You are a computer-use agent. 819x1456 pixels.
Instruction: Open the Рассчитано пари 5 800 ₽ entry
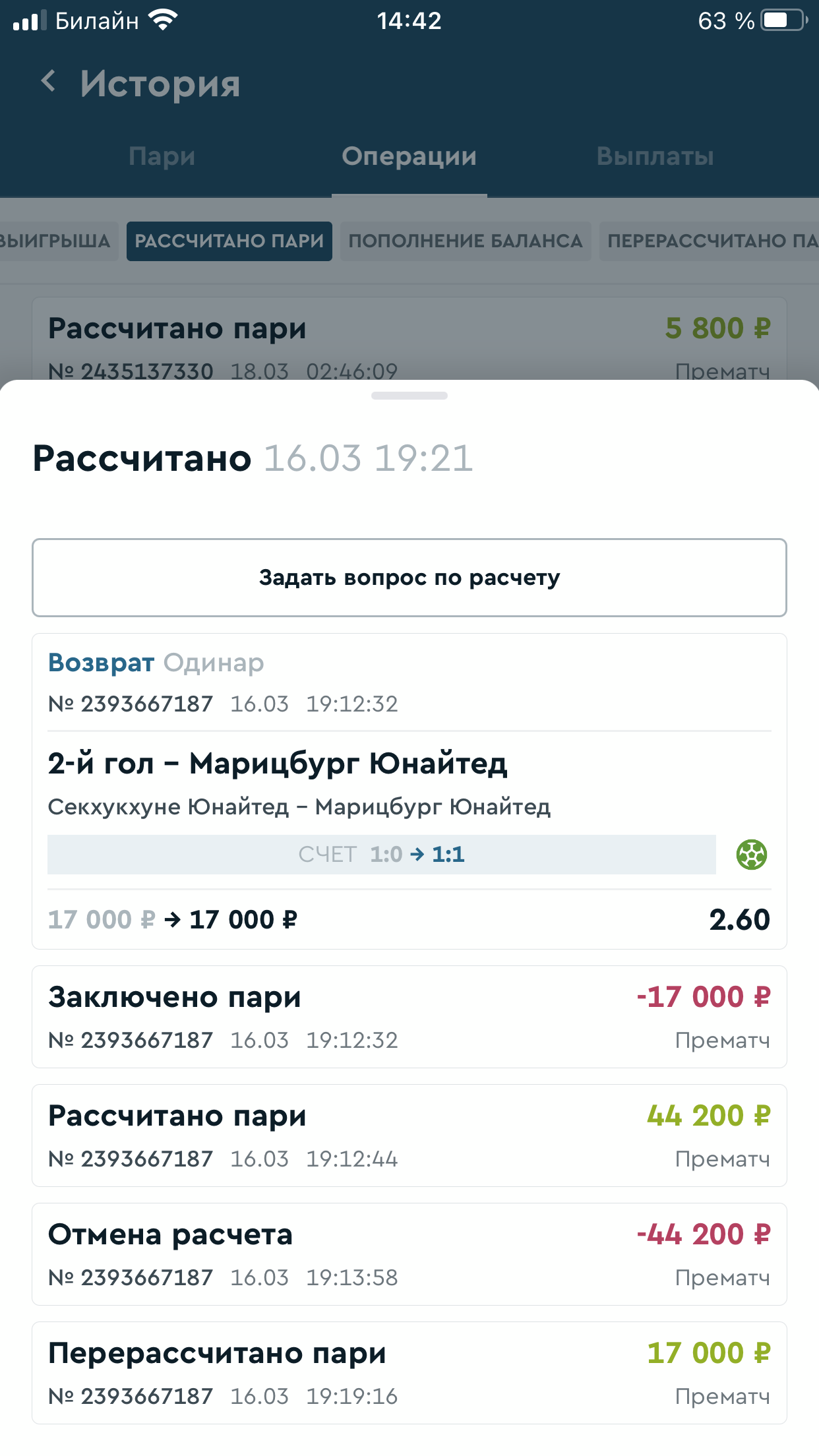click(409, 339)
